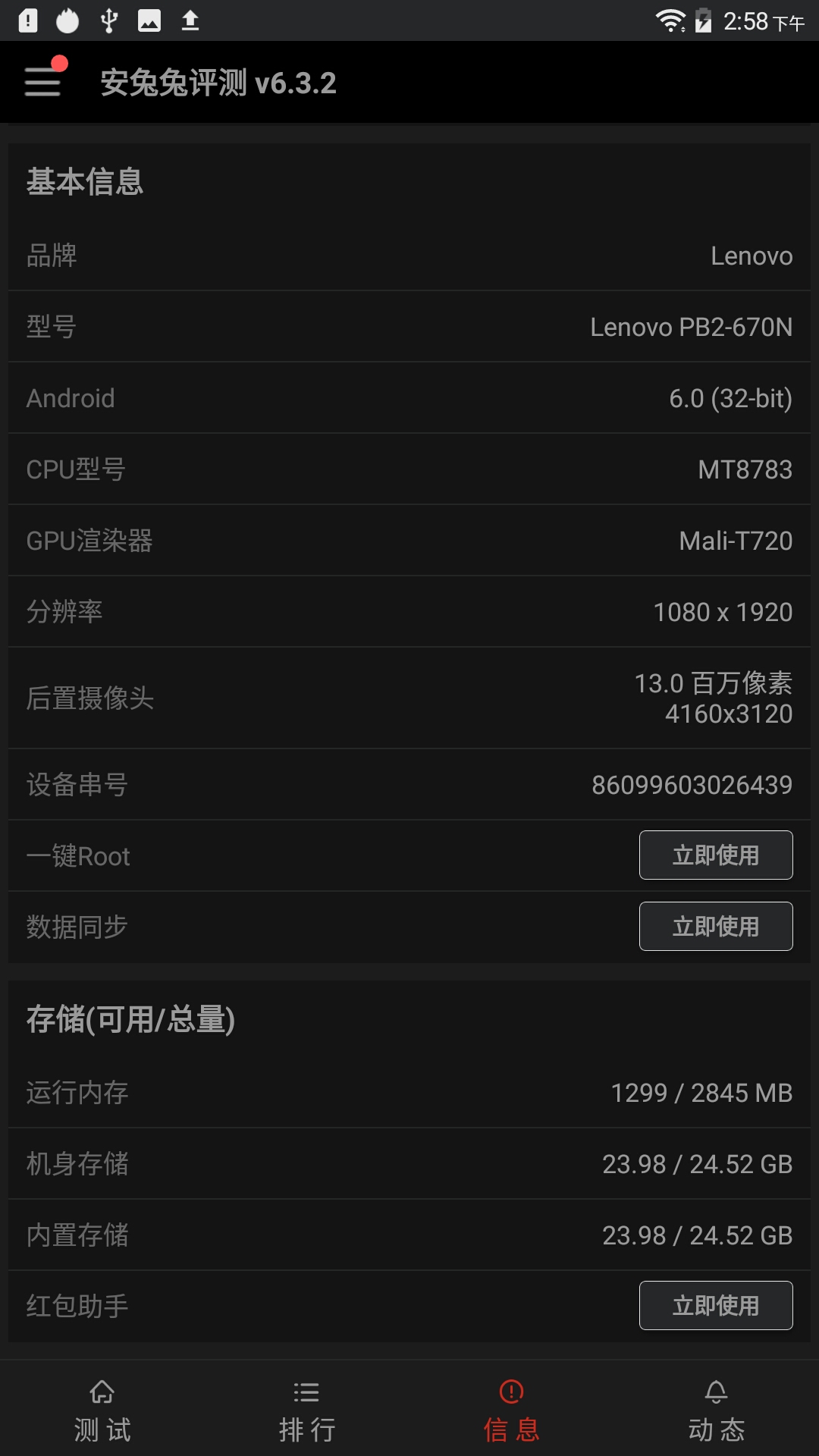819x1456 pixels.
Task: Select the 信息 tab
Action: coord(512,1409)
